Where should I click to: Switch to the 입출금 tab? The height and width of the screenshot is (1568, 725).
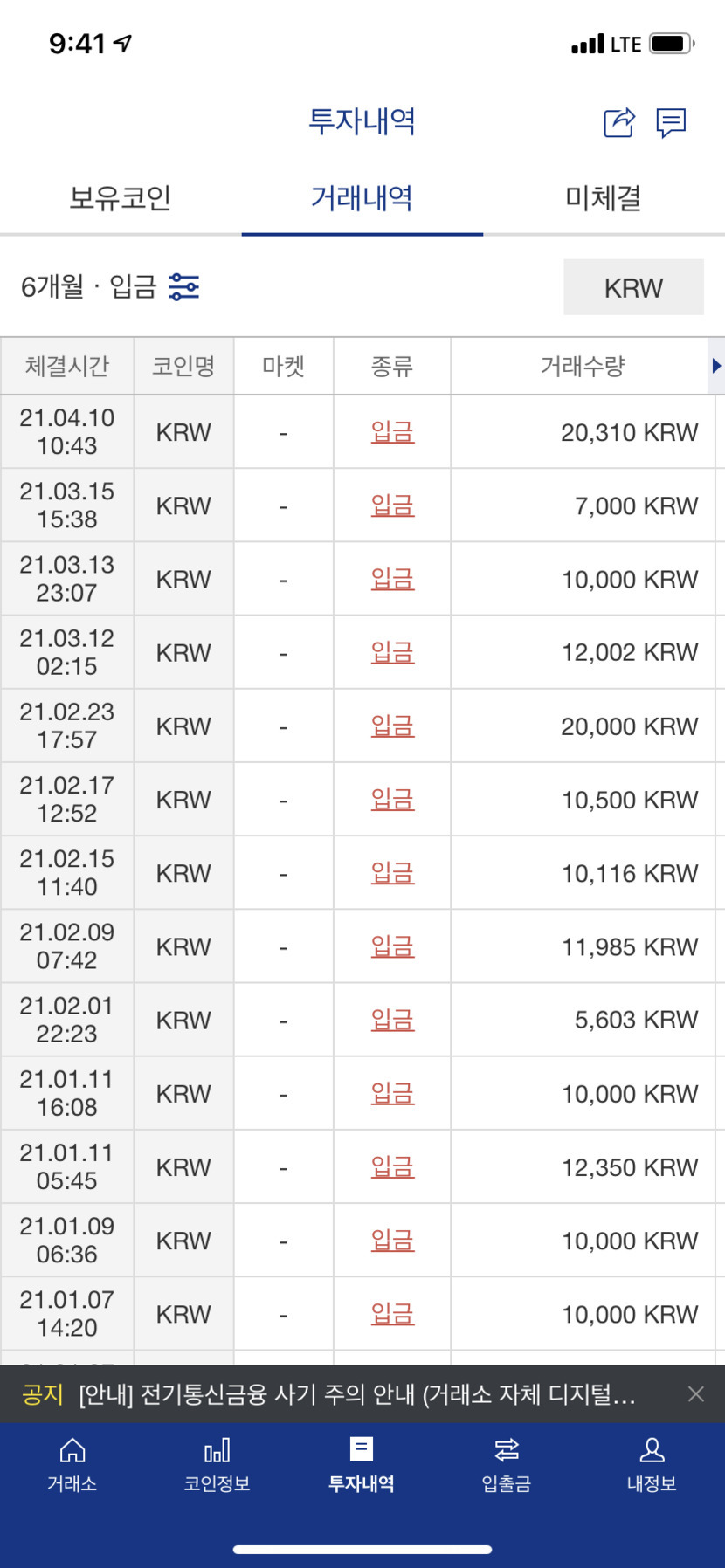(x=507, y=1464)
